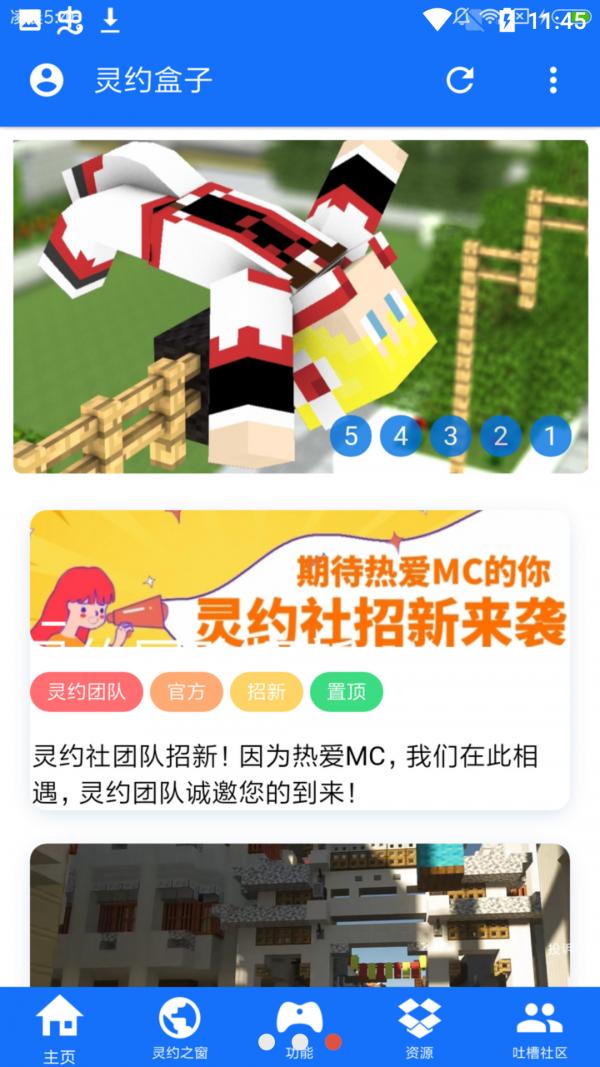This screenshot has height=1067, width=600.
Task: Switch to the 资源 tab
Action: tap(419, 1028)
